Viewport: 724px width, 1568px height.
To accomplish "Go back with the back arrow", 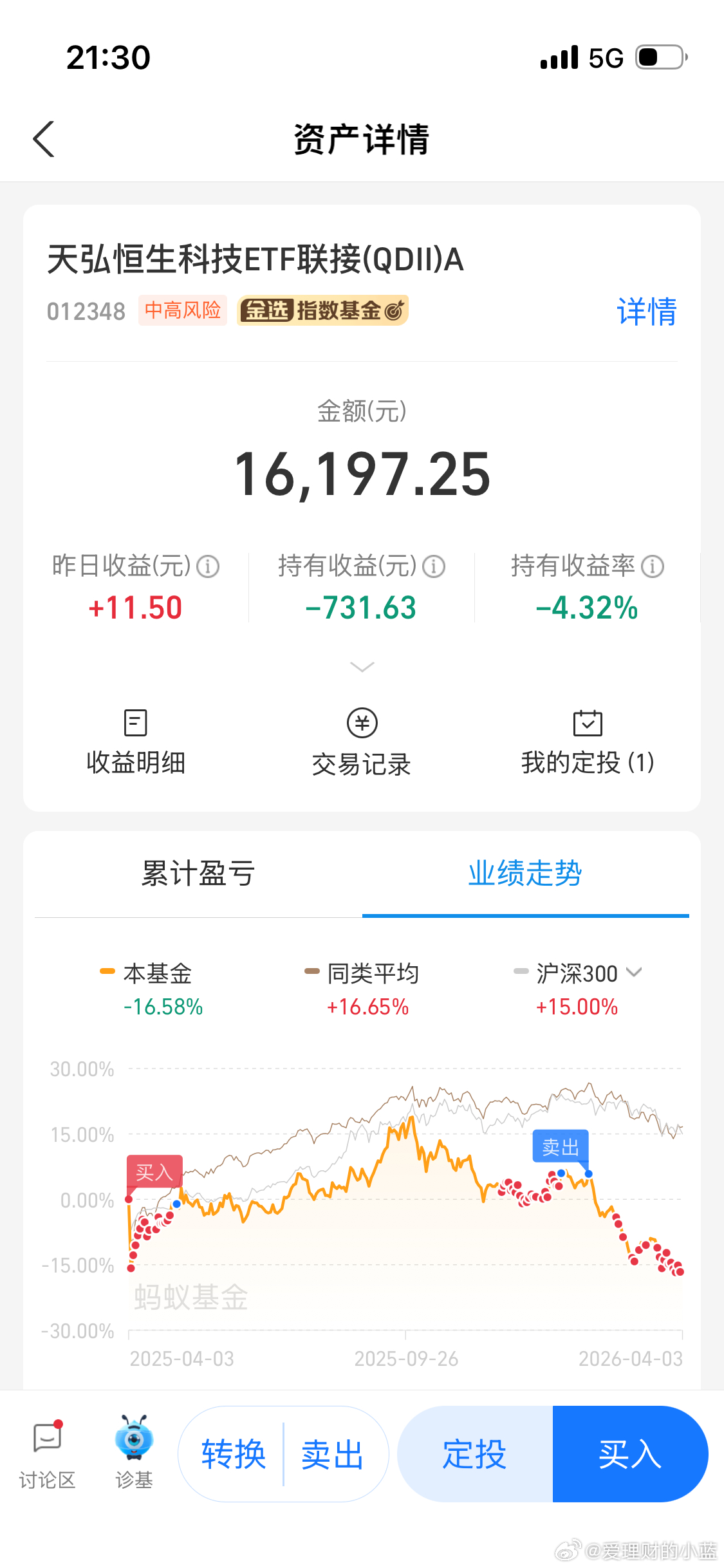I will click(44, 138).
